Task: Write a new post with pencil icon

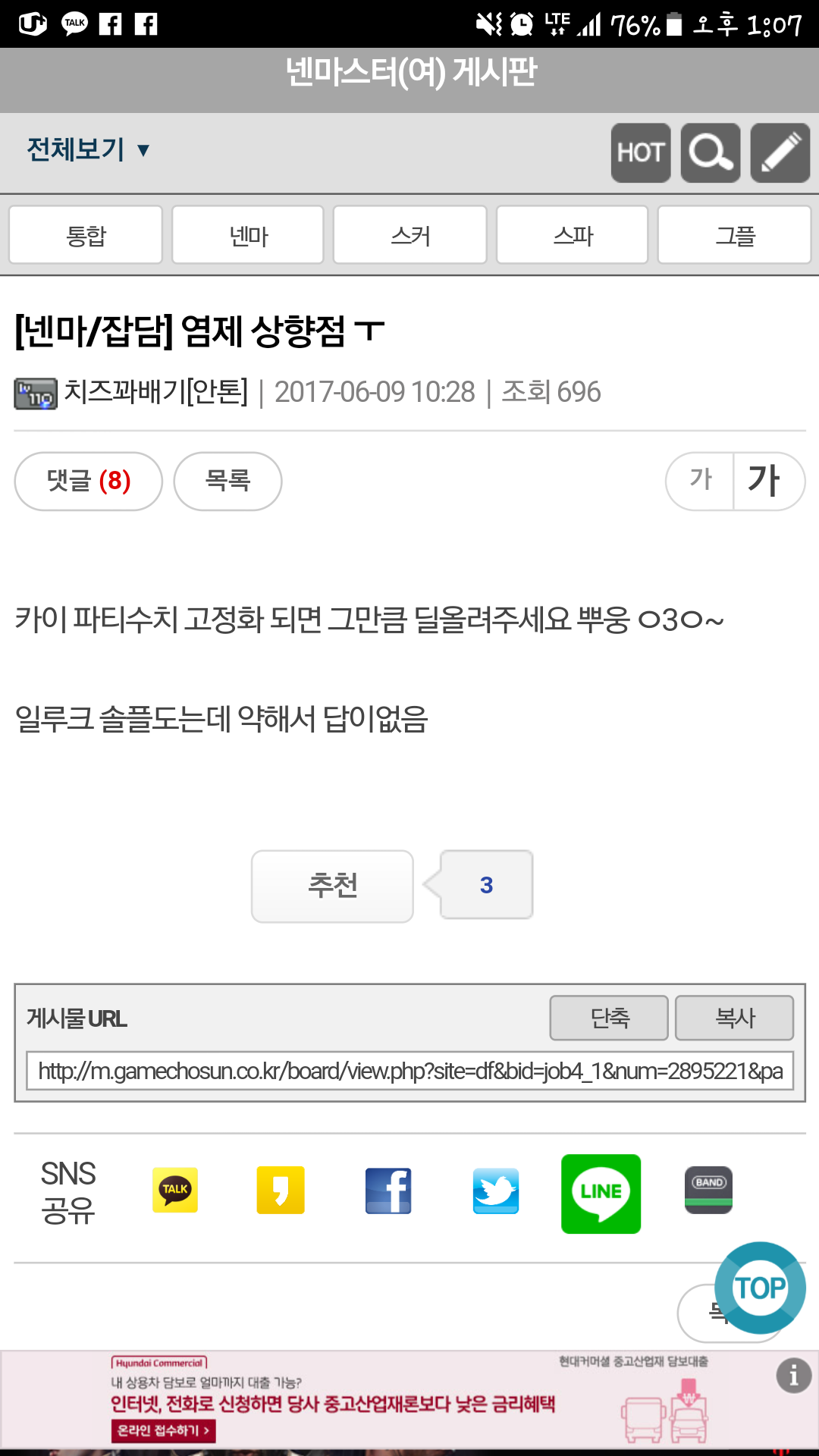Action: pos(780,153)
